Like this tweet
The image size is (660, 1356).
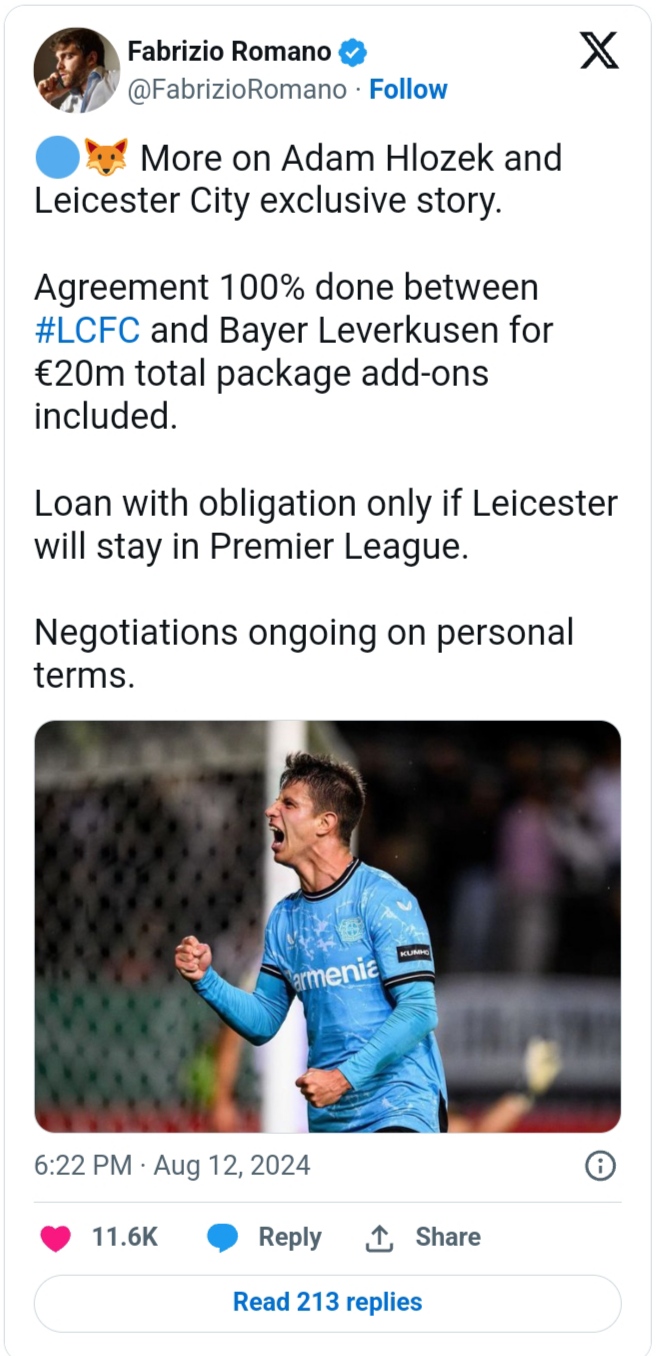pyautogui.click(x=57, y=1237)
